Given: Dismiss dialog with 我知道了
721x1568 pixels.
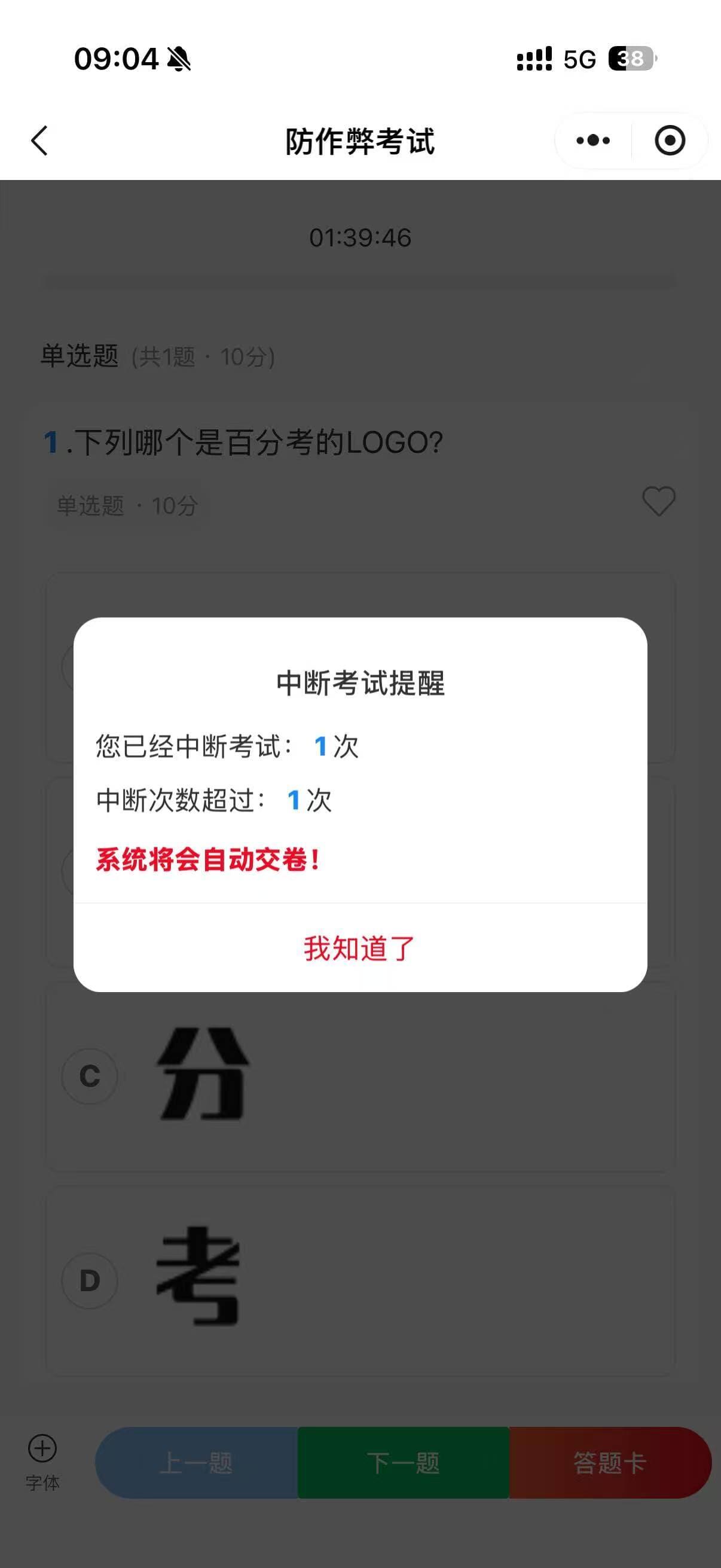Looking at the screenshot, I should tap(360, 950).
